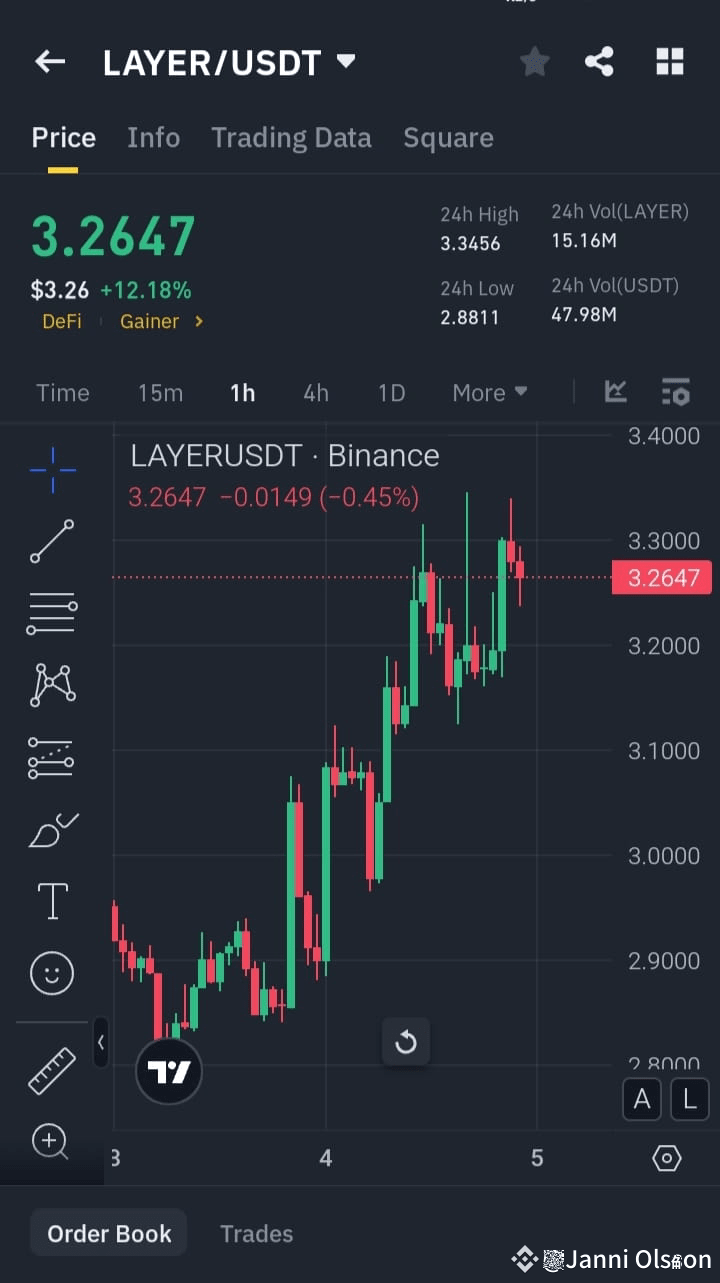Image resolution: width=720 pixels, height=1283 pixels.
Task: Toggle the crosshair cursor tool
Action: pos(50,469)
